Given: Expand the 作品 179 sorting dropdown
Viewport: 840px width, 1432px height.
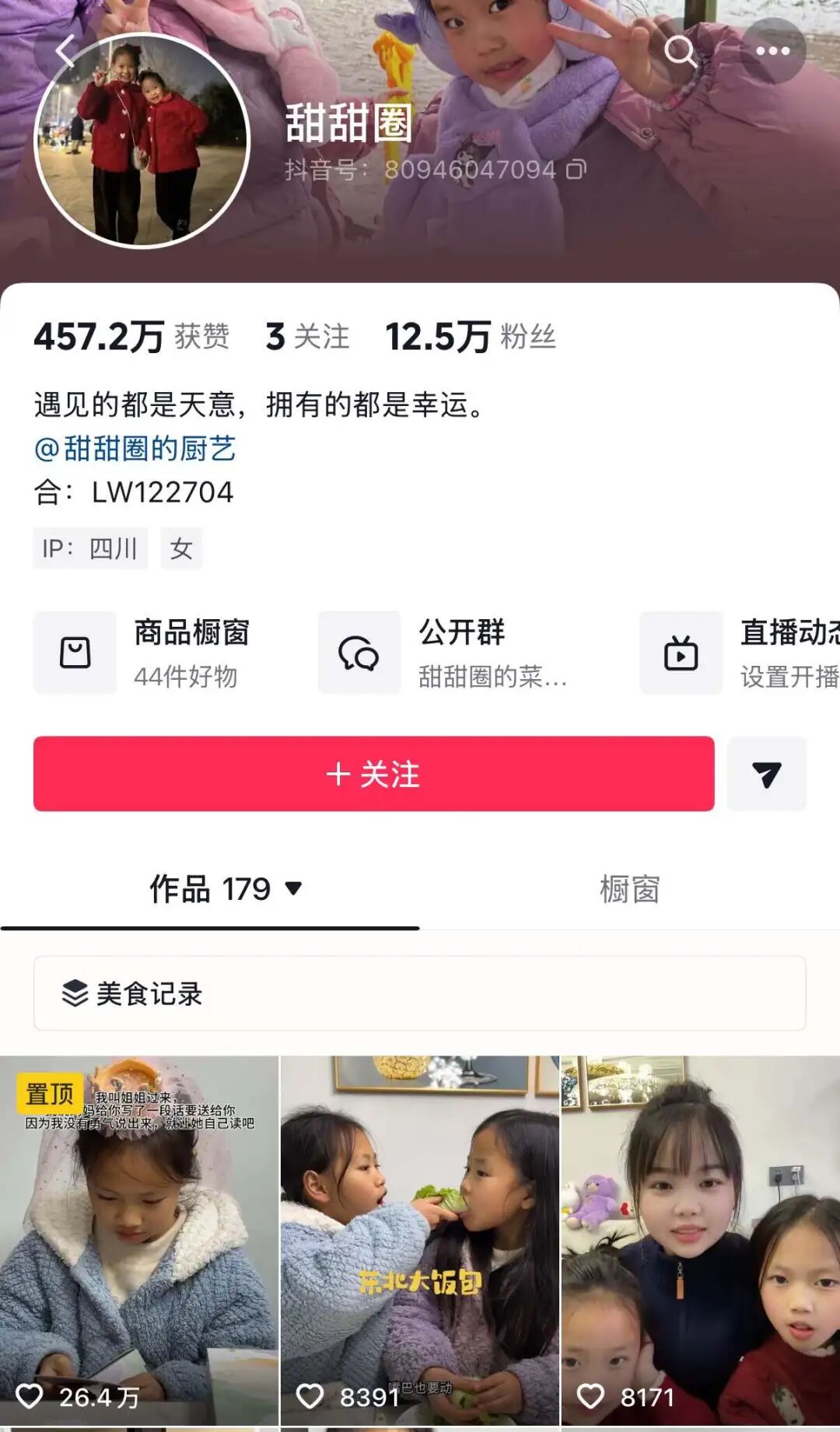Looking at the screenshot, I should click(226, 889).
